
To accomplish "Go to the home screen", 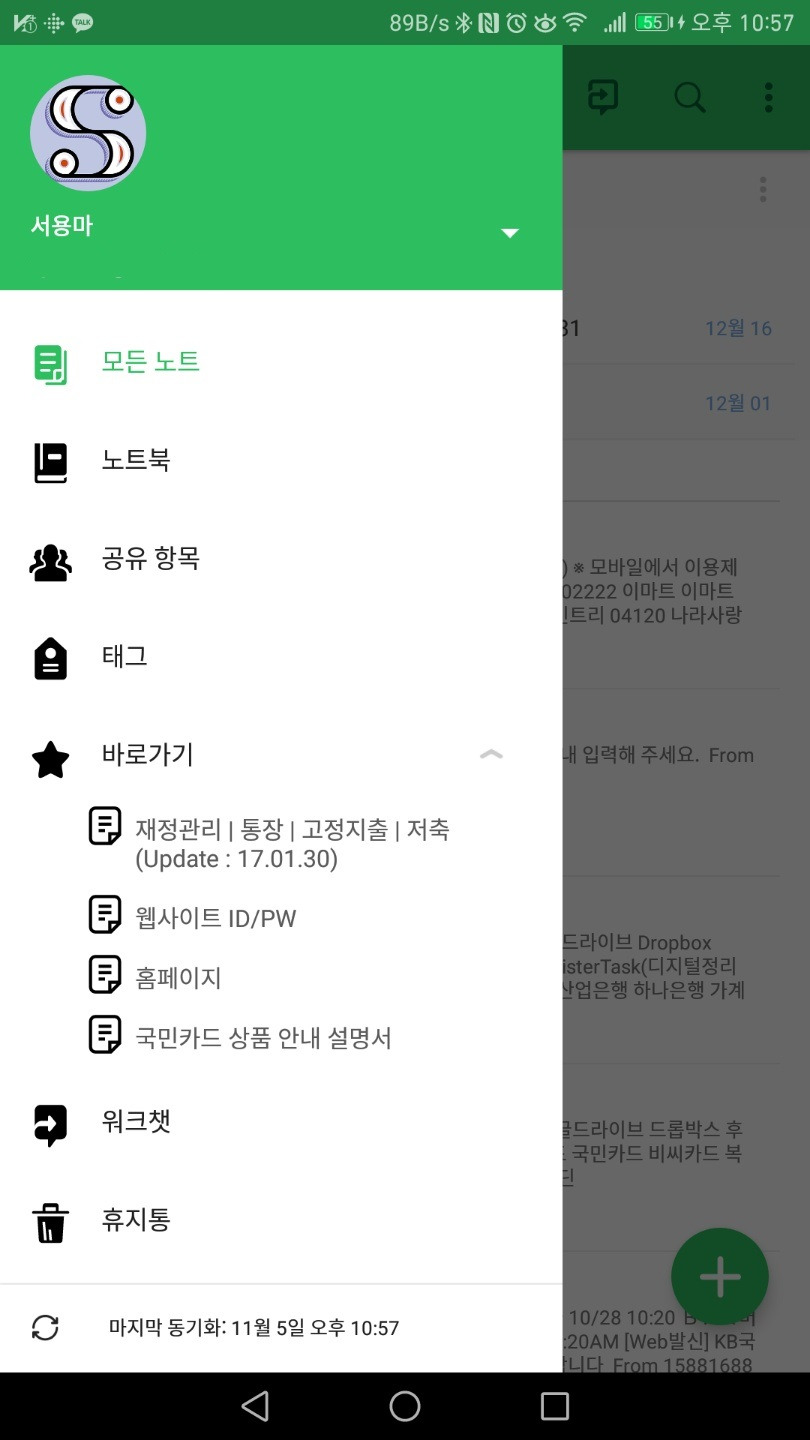I will pos(405,1406).
